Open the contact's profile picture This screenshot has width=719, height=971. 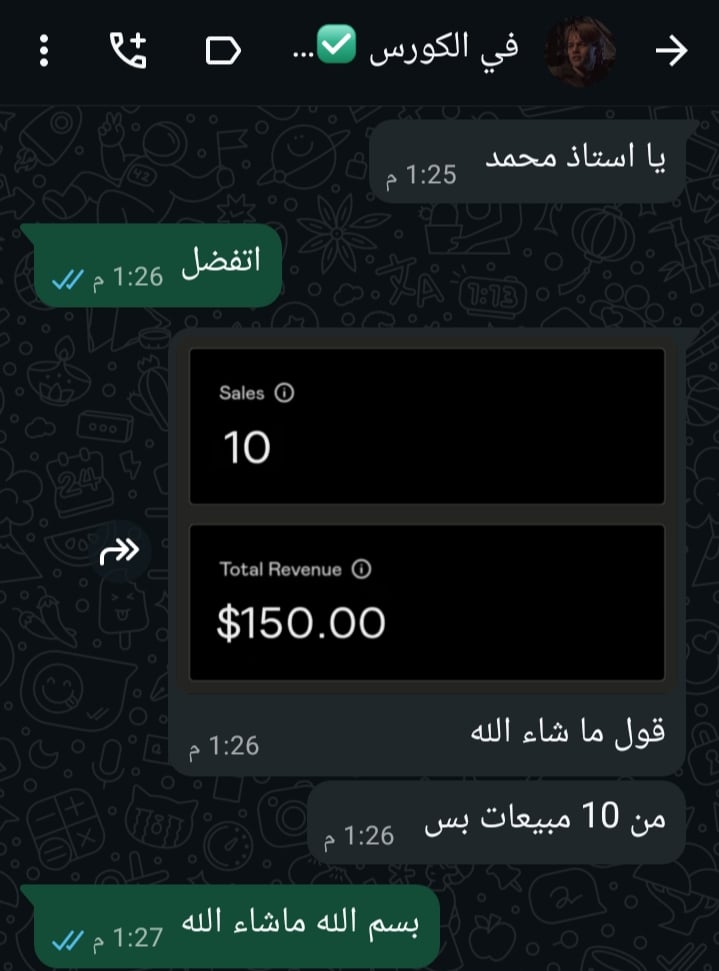(580, 51)
